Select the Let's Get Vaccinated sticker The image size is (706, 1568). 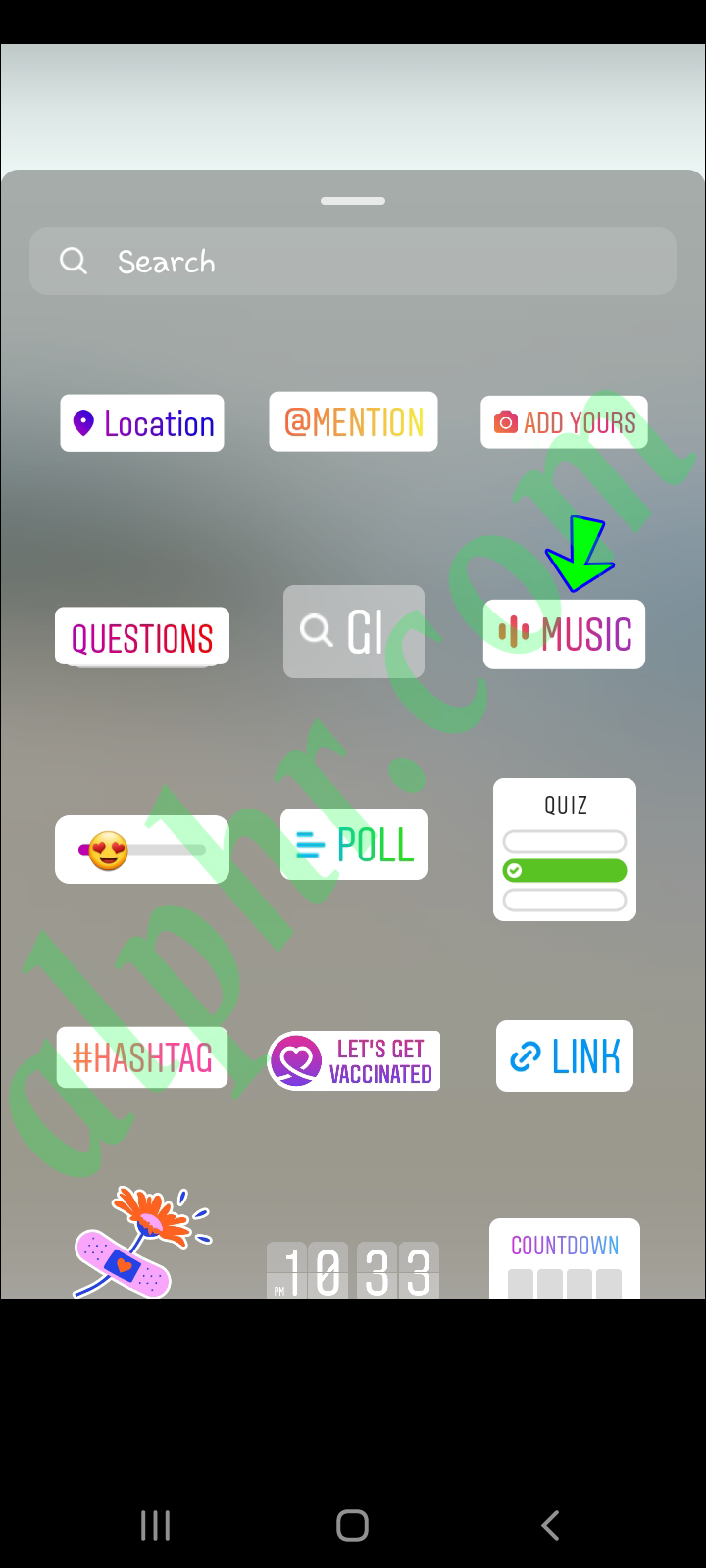(354, 1060)
